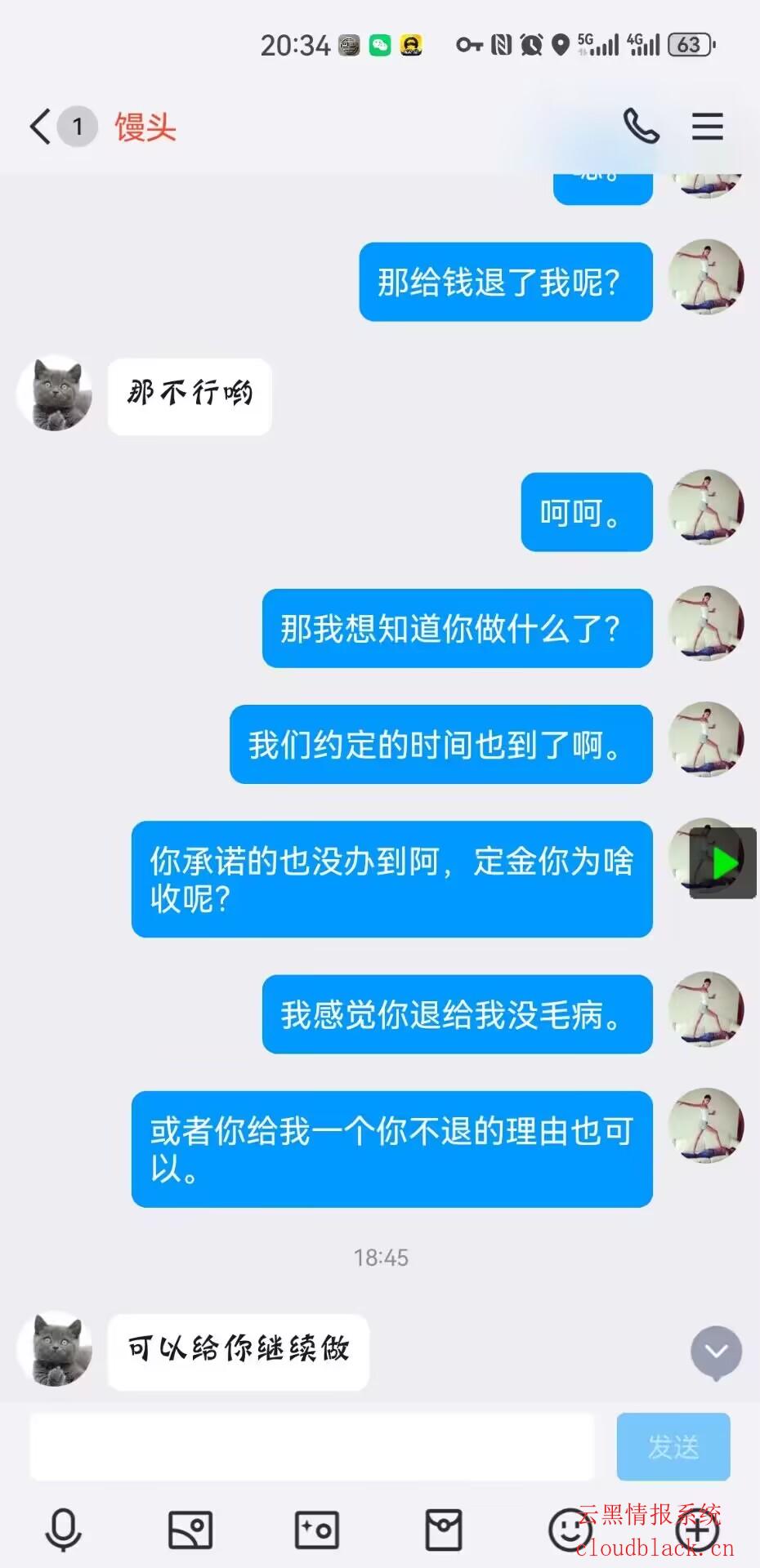Start a voice call with 馒头
Viewport: 760px width, 1568px height.
click(x=641, y=127)
